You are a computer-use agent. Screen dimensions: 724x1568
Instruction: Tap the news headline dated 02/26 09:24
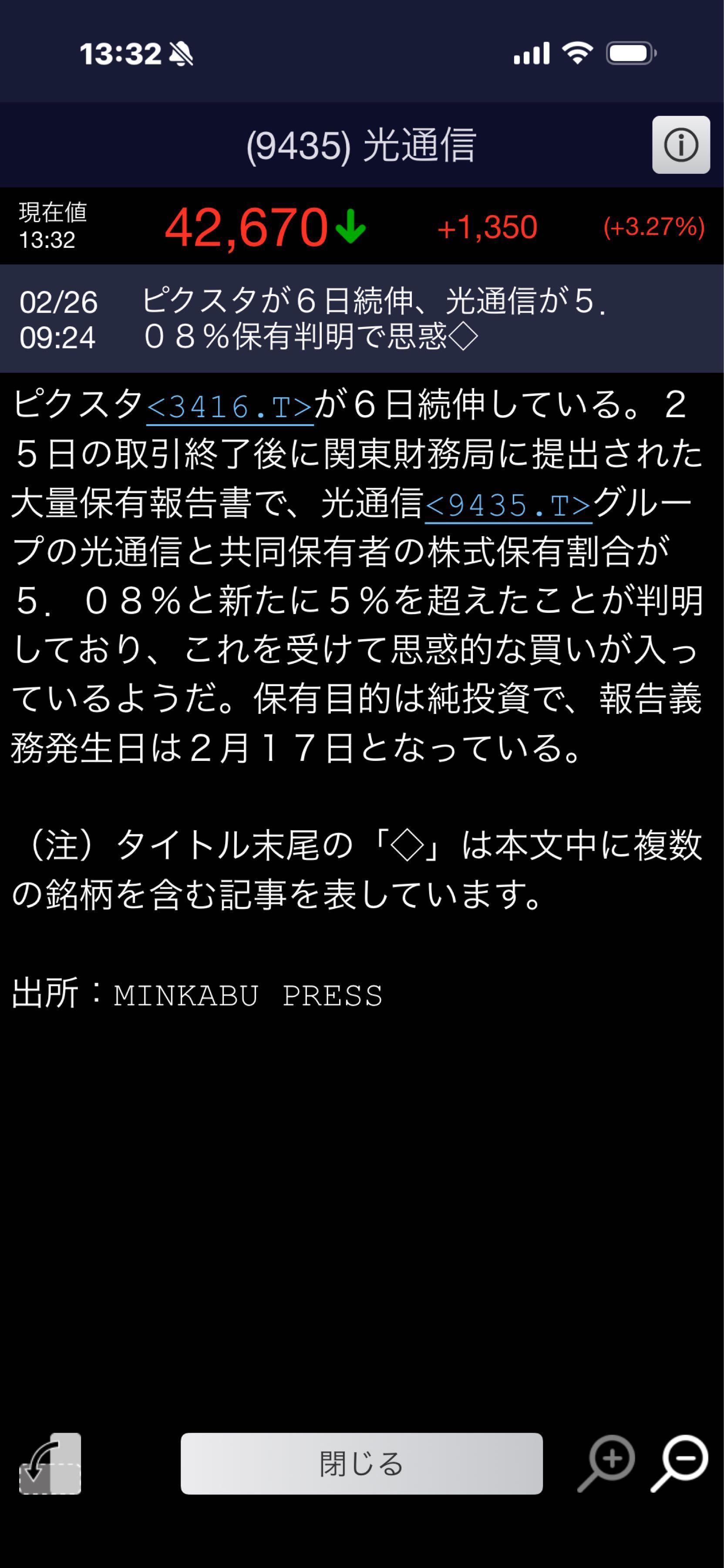pos(362,317)
